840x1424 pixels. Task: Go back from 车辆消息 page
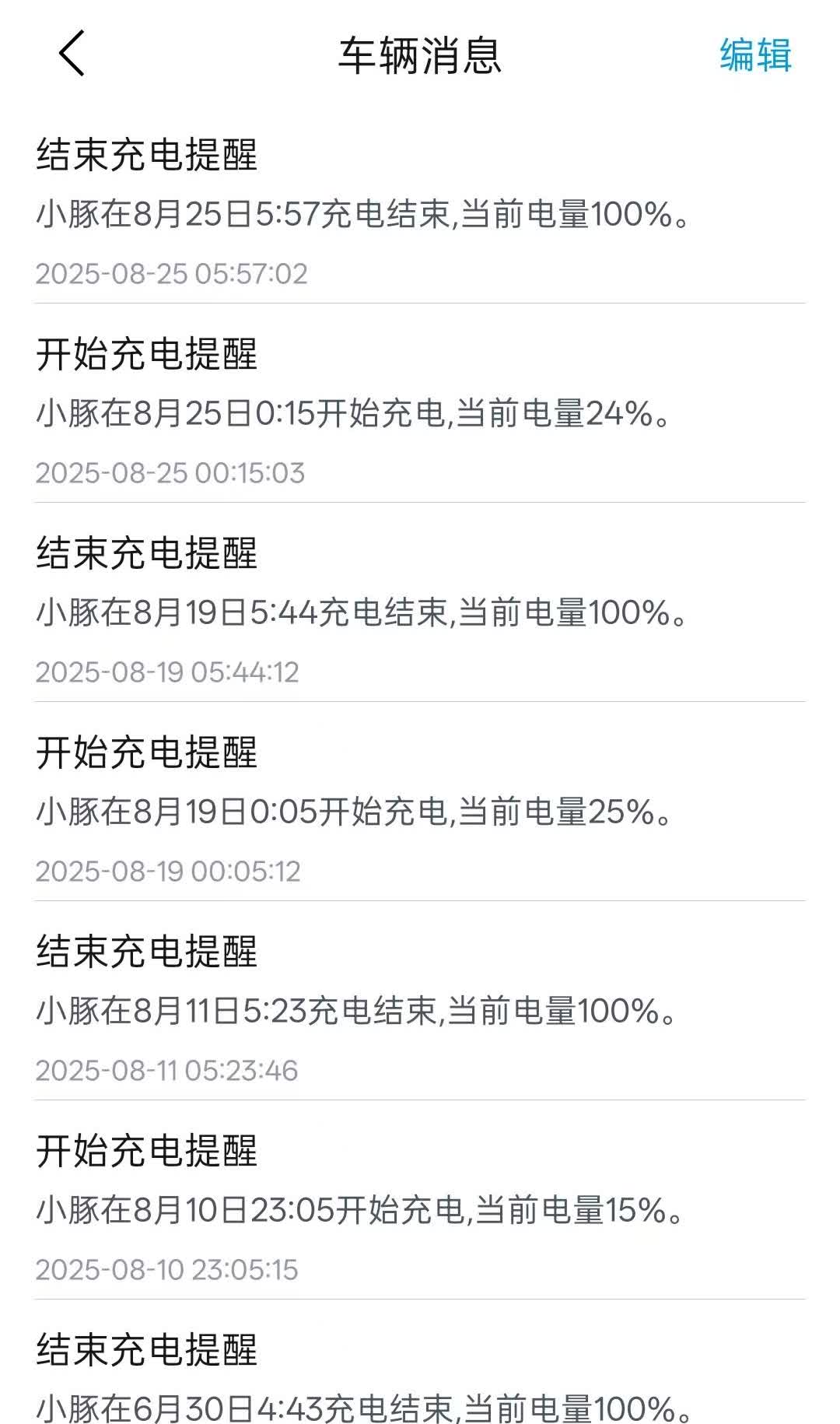(72, 54)
